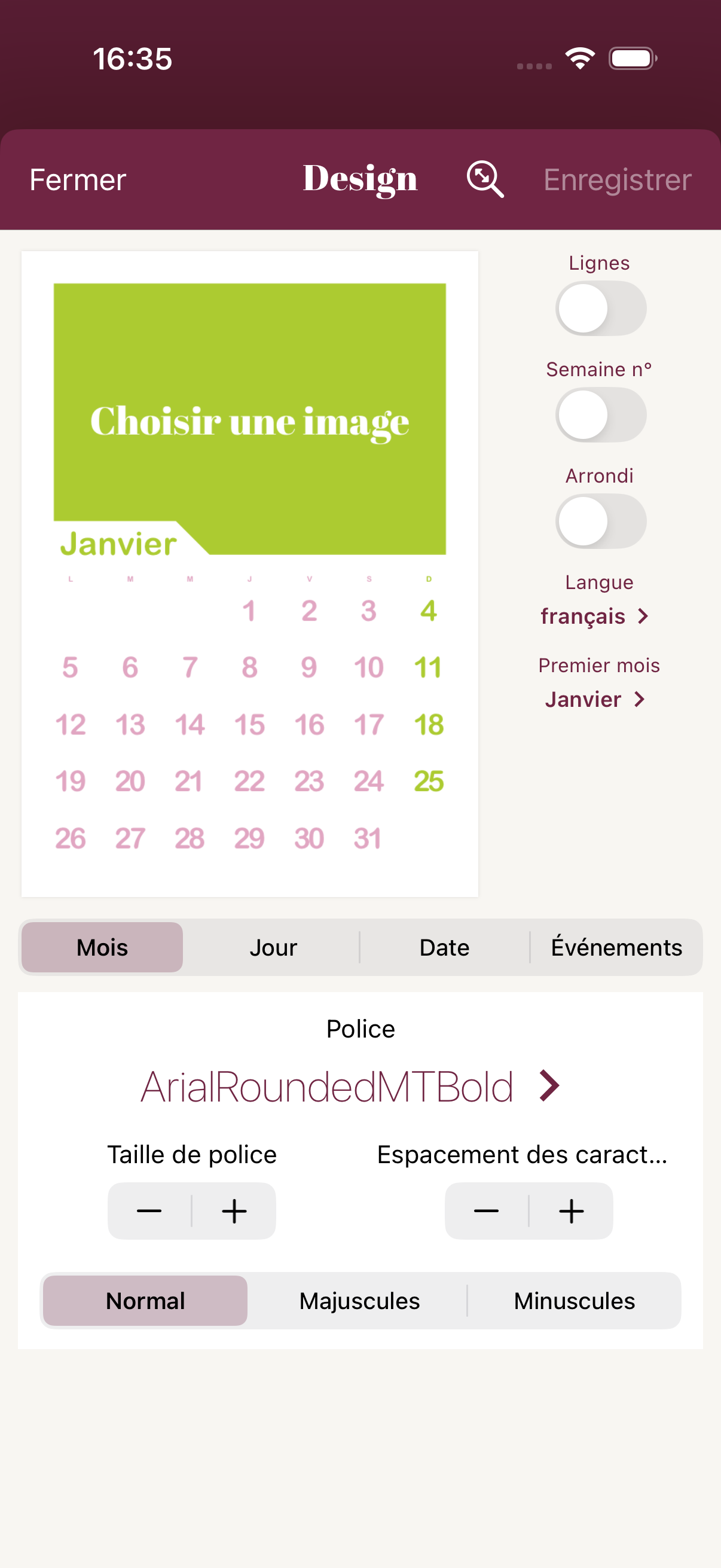Enable the Arrondi rounded corners toggle
This screenshot has width=721, height=1568.
coord(600,521)
